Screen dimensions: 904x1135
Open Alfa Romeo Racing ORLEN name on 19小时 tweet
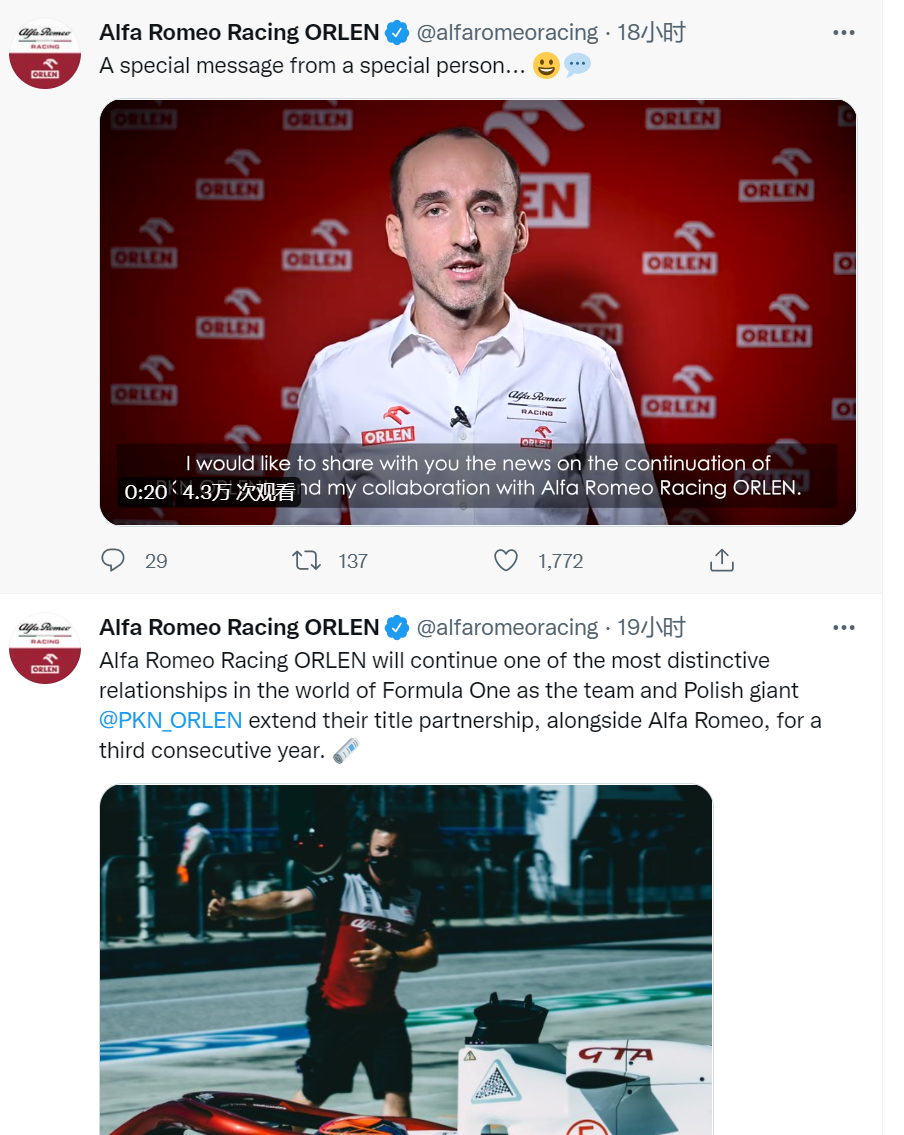239,627
